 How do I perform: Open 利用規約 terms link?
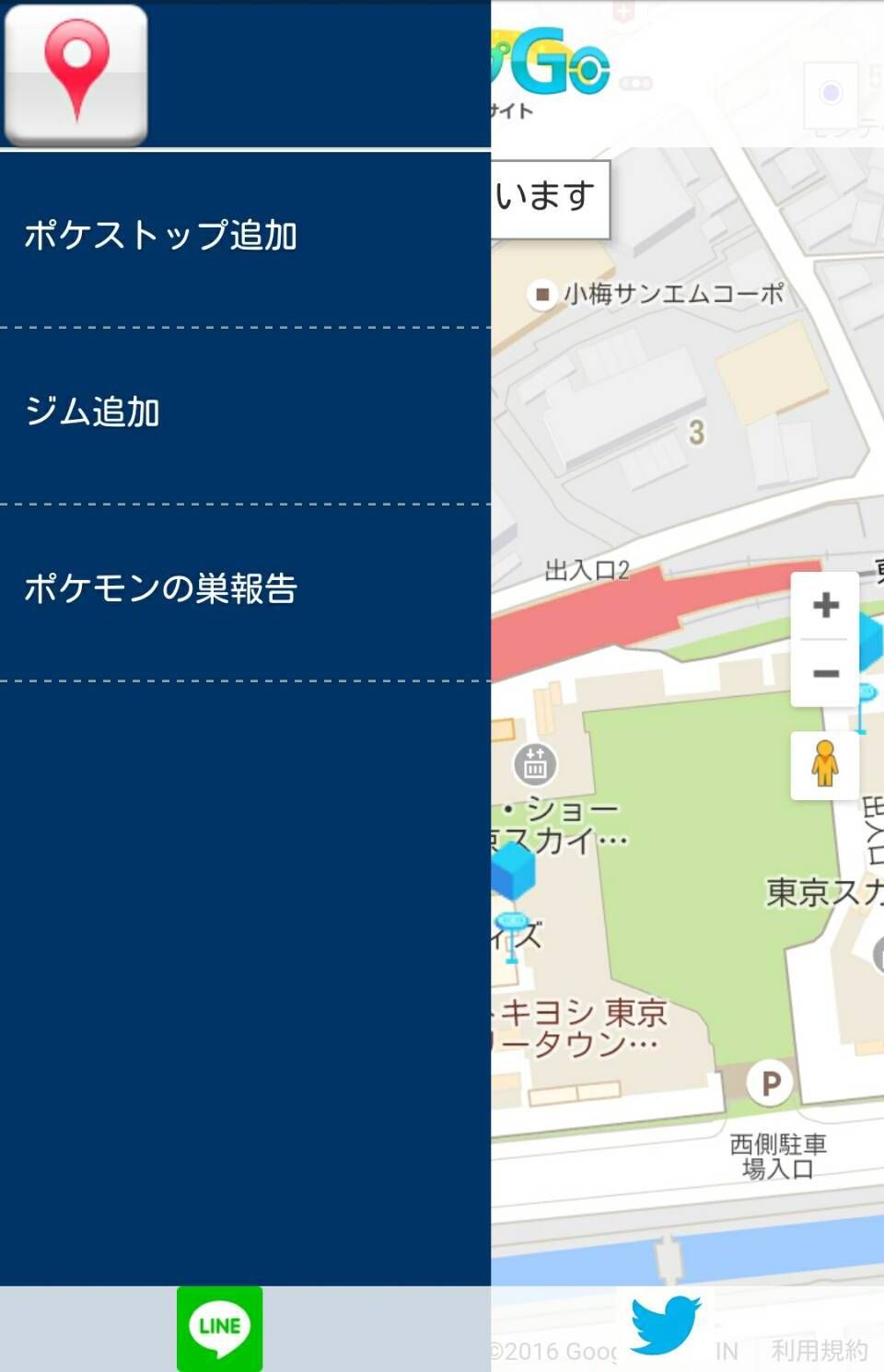tap(819, 1351)
